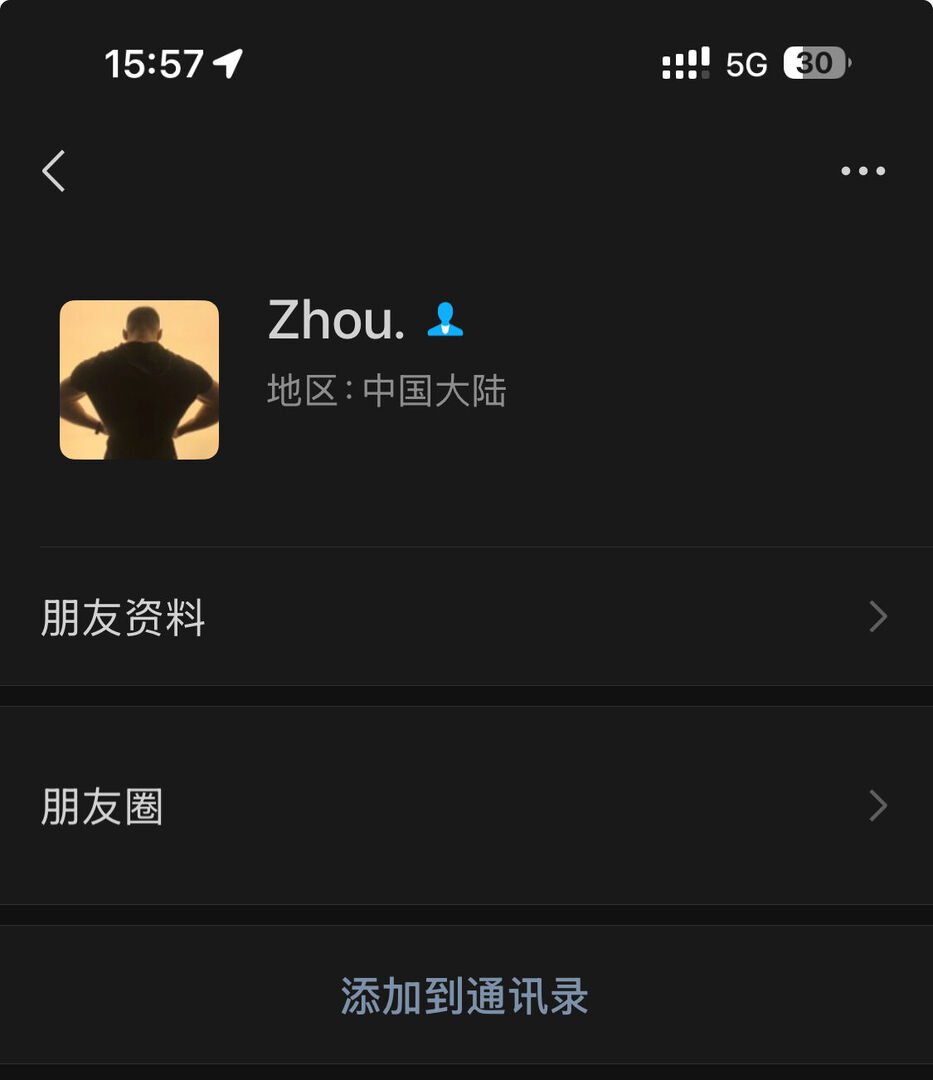The width and height of the screenshot is (933, 1080).
Task: Open the three-dot overflow menu
Action: [863, 171]
